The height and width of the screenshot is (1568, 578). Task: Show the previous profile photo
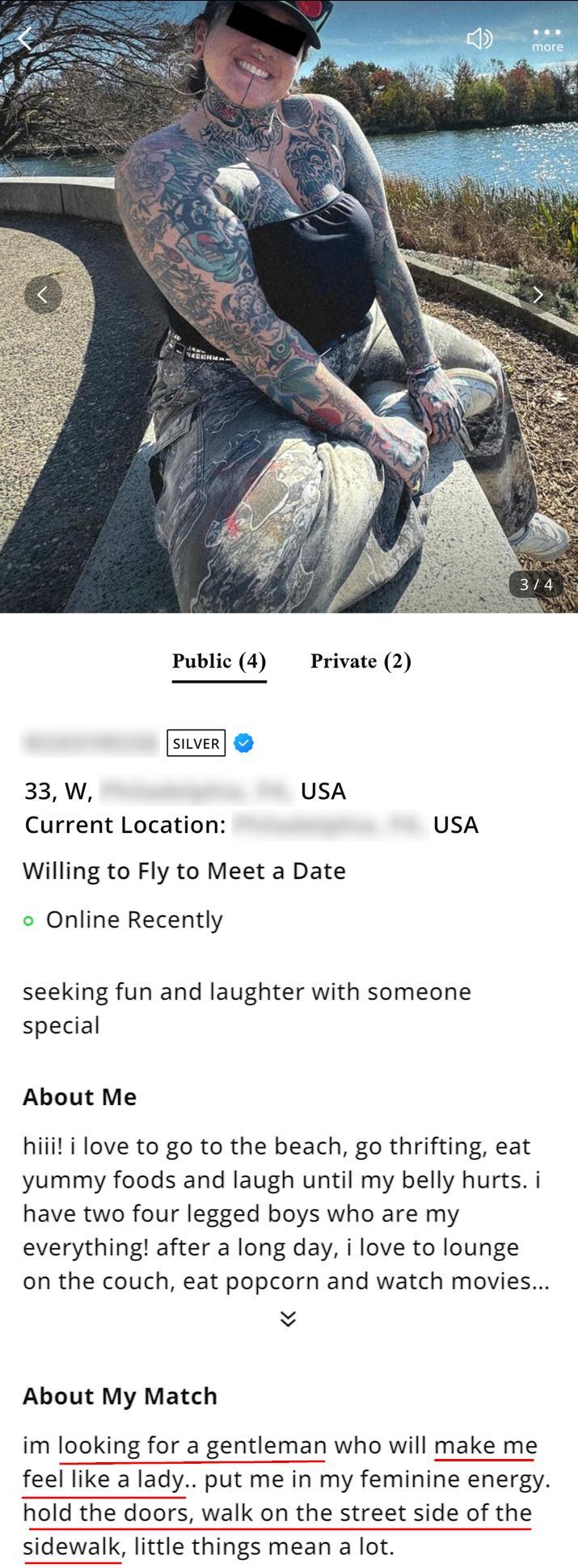[x=43, y=295]
